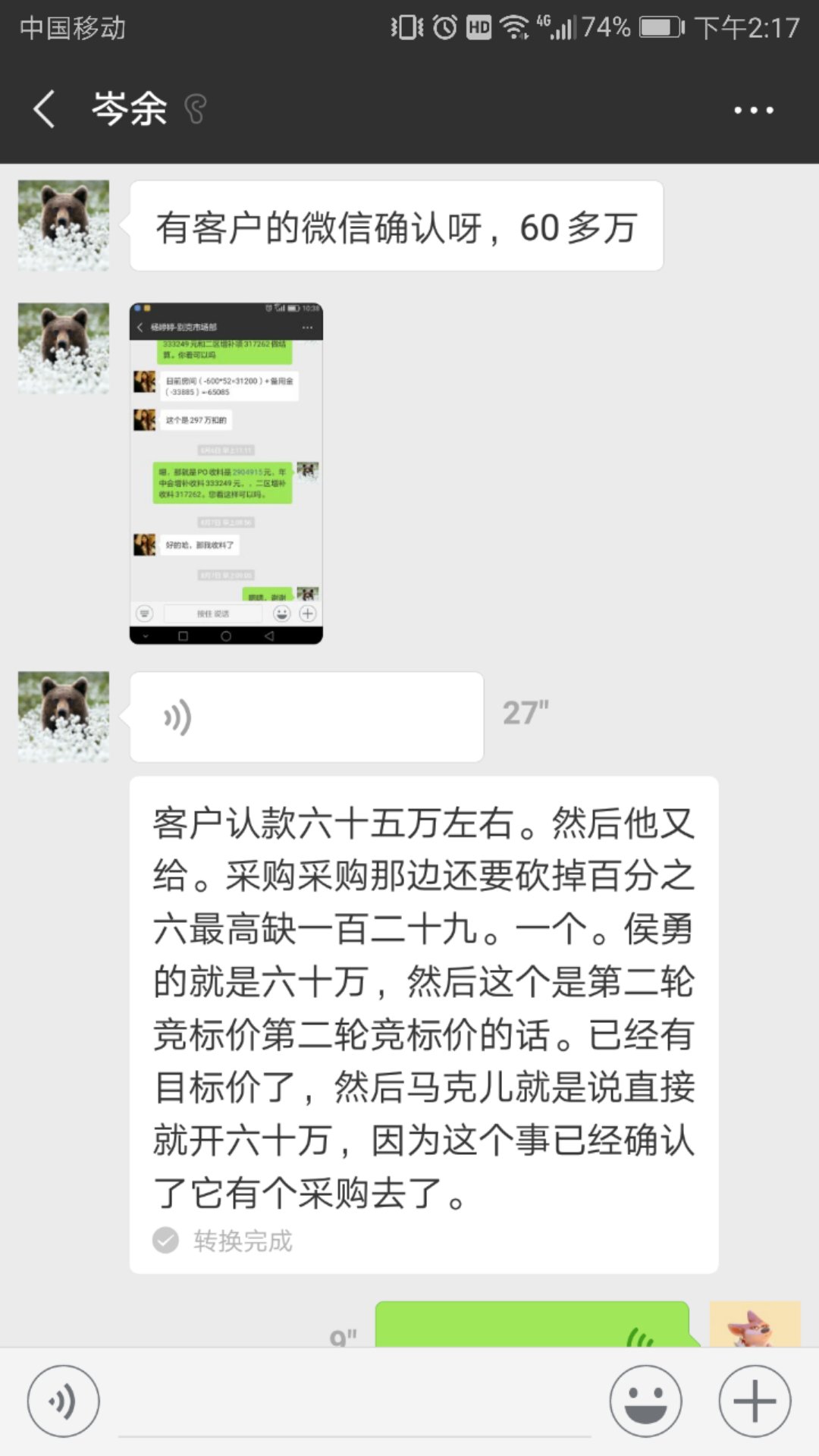Open the chat overflow menu
Viewport: 819px width, 1456px height.
coord(753,110)
